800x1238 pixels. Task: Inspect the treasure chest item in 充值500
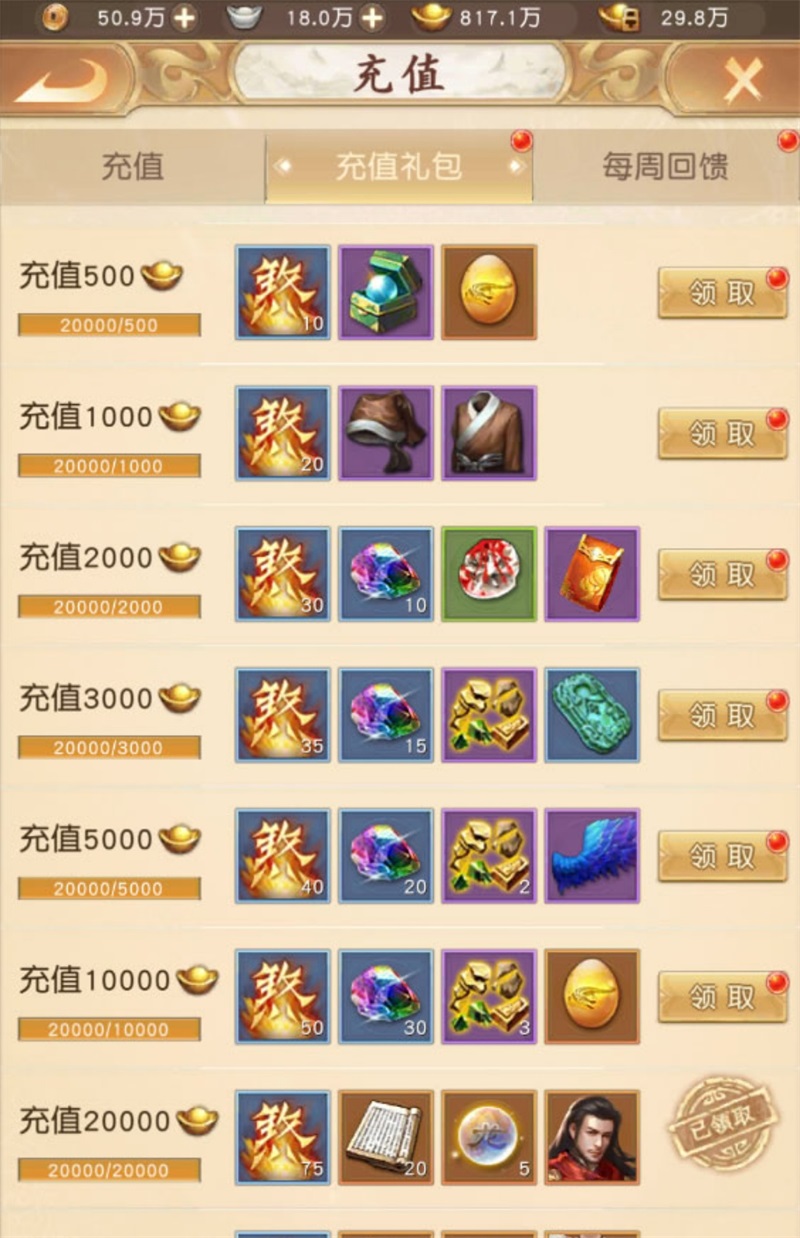pos(386,292)
